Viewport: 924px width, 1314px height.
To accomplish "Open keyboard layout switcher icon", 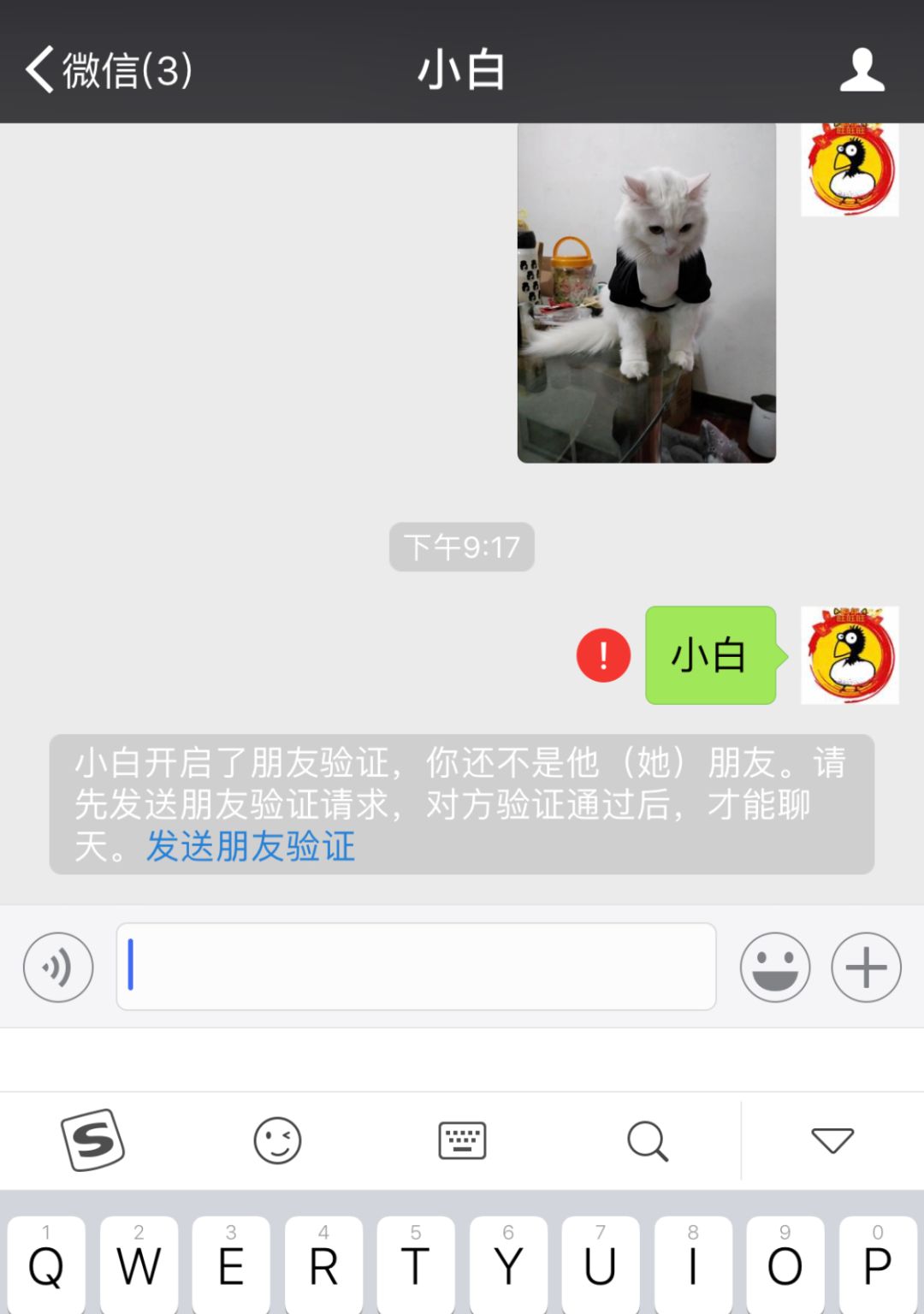I will point(461,1141).
